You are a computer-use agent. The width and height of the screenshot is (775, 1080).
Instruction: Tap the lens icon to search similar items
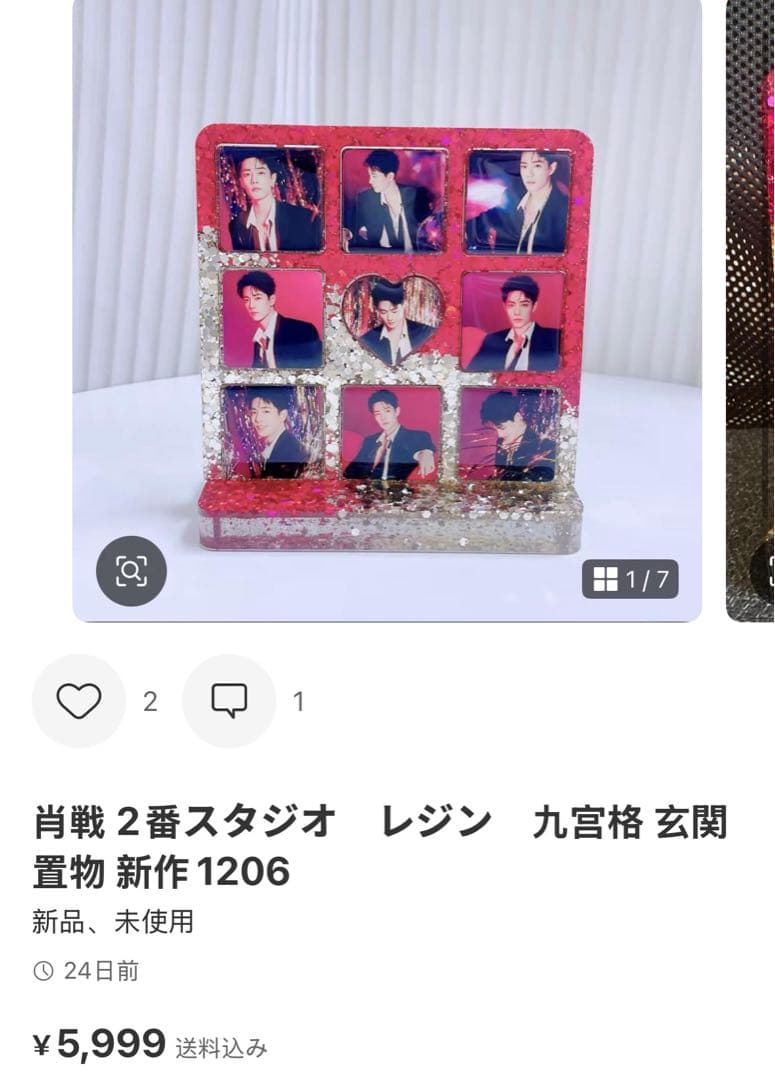(133, 571)
